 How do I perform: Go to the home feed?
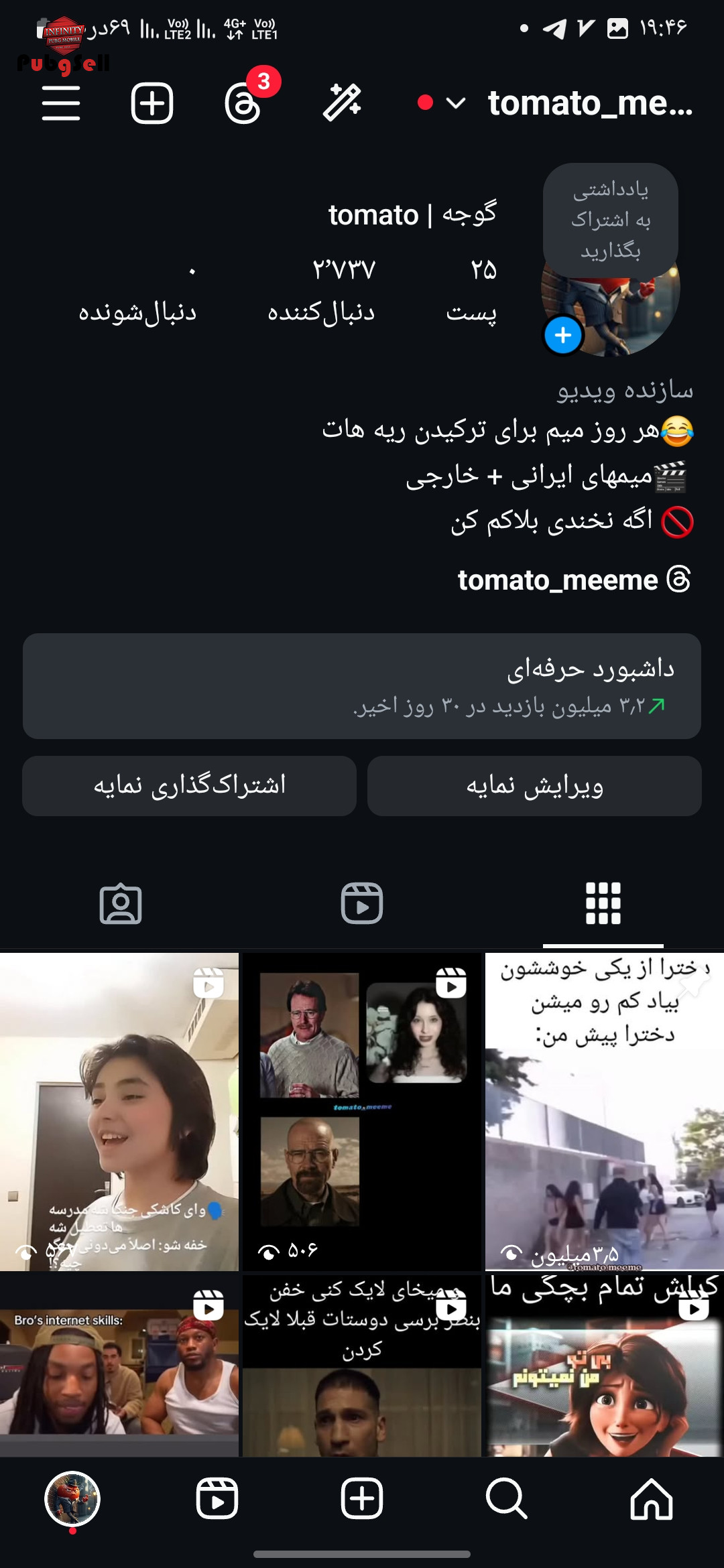click(x=651, y=1498)
